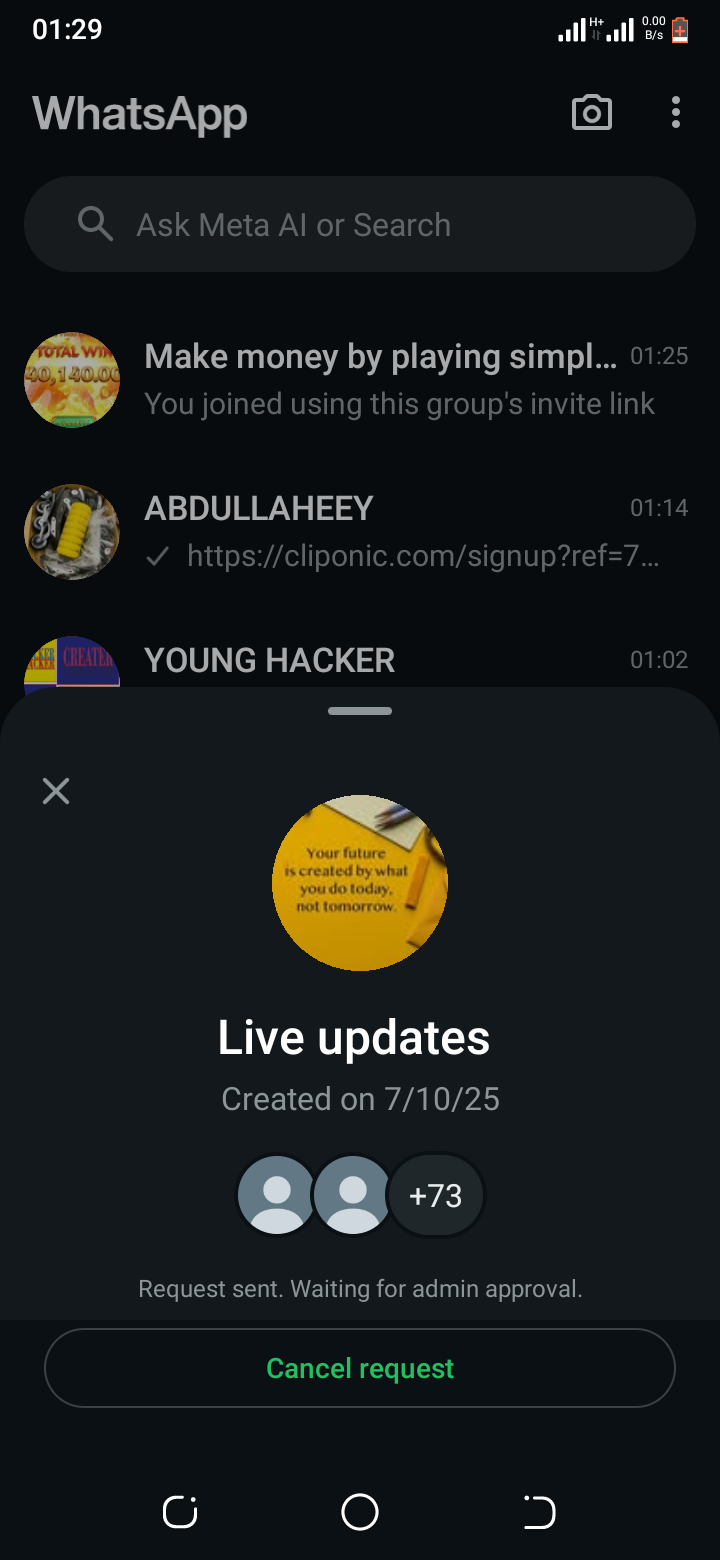
Task: Go to the home screen
Action: [x=360, y=1512]
